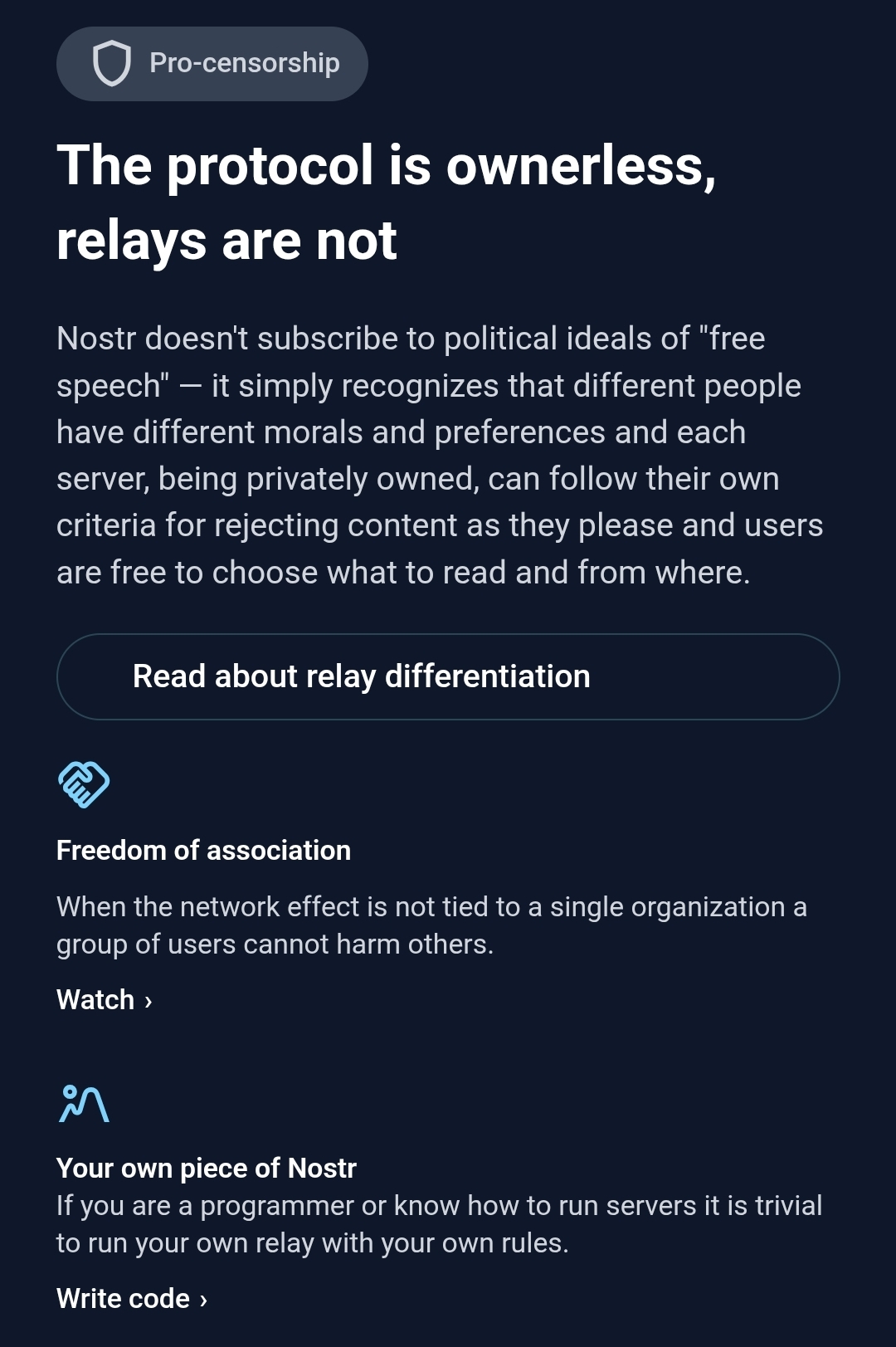Image resolution: width=896 pixels, height=1347 pixels.
Task: Follow the Watch link
Action: [104, 1000]
